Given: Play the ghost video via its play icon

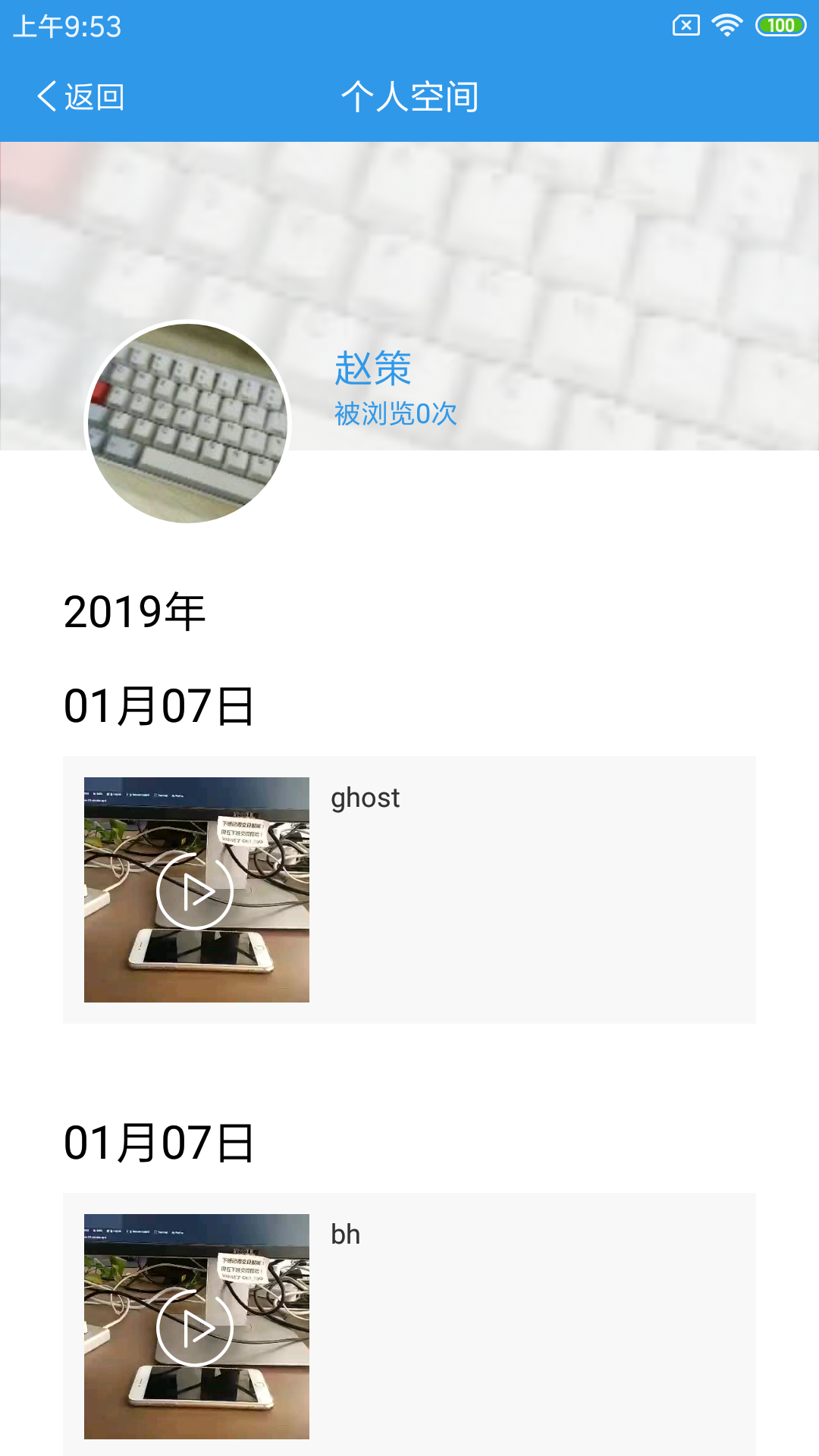Looking at the screenshot, I should (x=196, y=892).
